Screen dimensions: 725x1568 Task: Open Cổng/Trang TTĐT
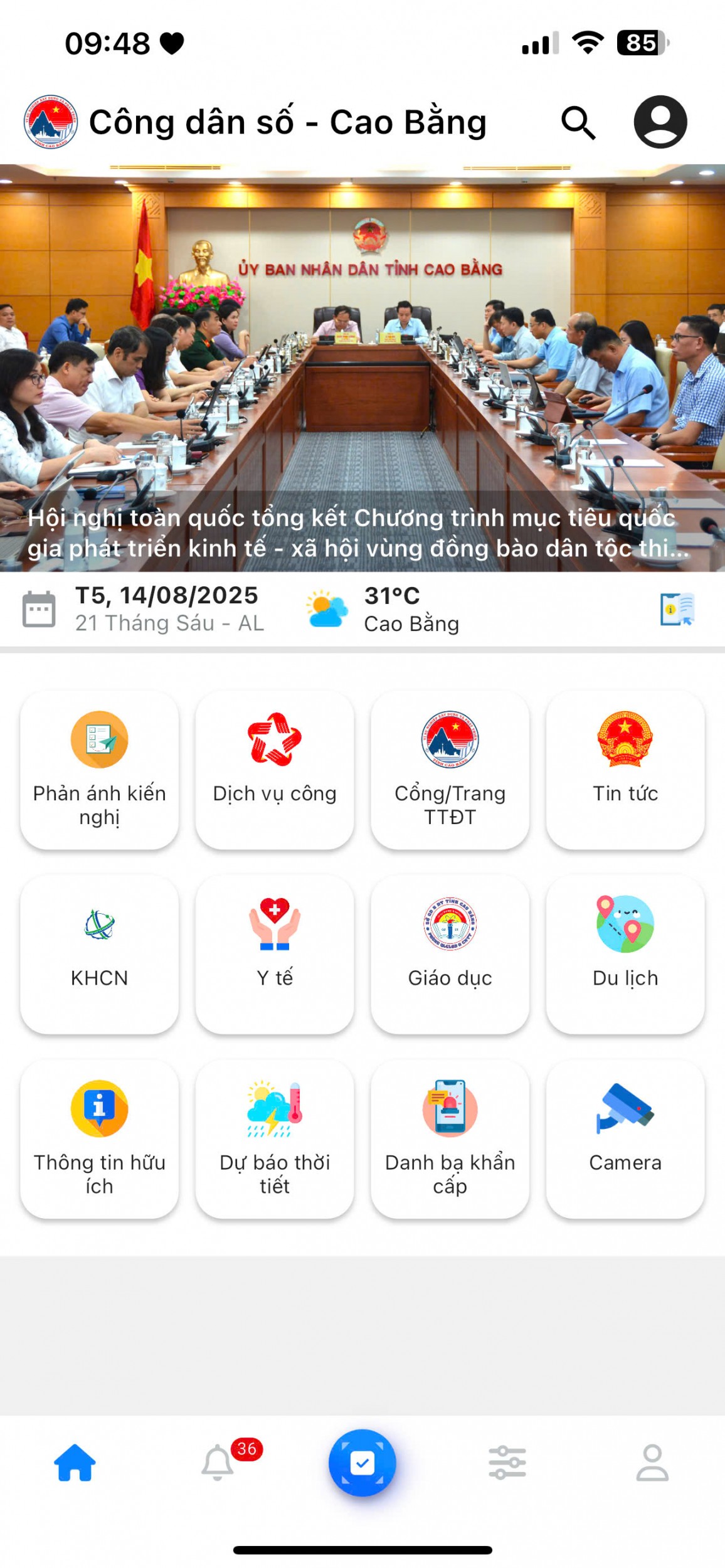tap(450, 770)
